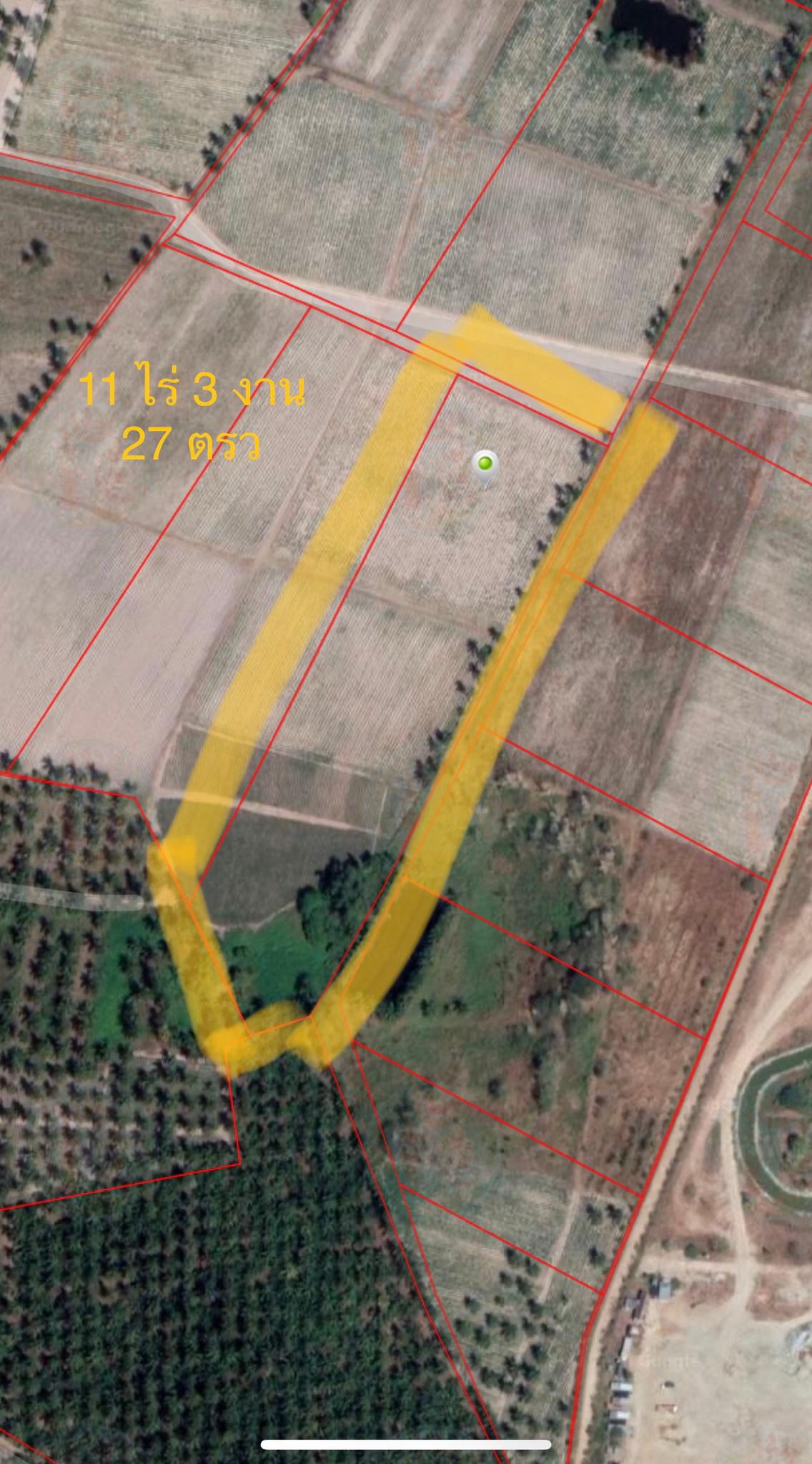Tap the green location pin on the map
Screen dimensions: 812x1464
(x=486, y=465)
